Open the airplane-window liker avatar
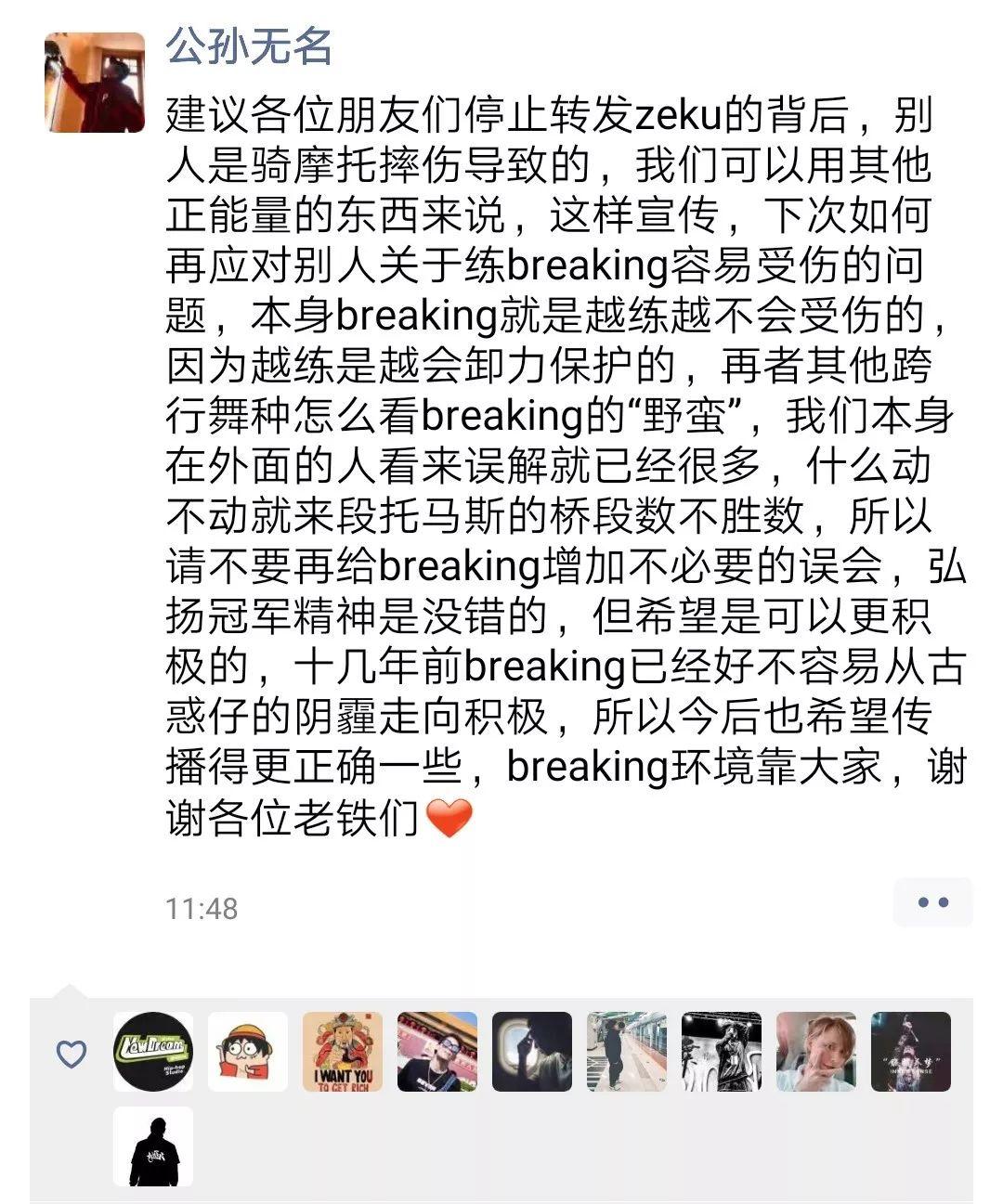This screenshot has height=1204, width=1003. tap(531, 1051)
